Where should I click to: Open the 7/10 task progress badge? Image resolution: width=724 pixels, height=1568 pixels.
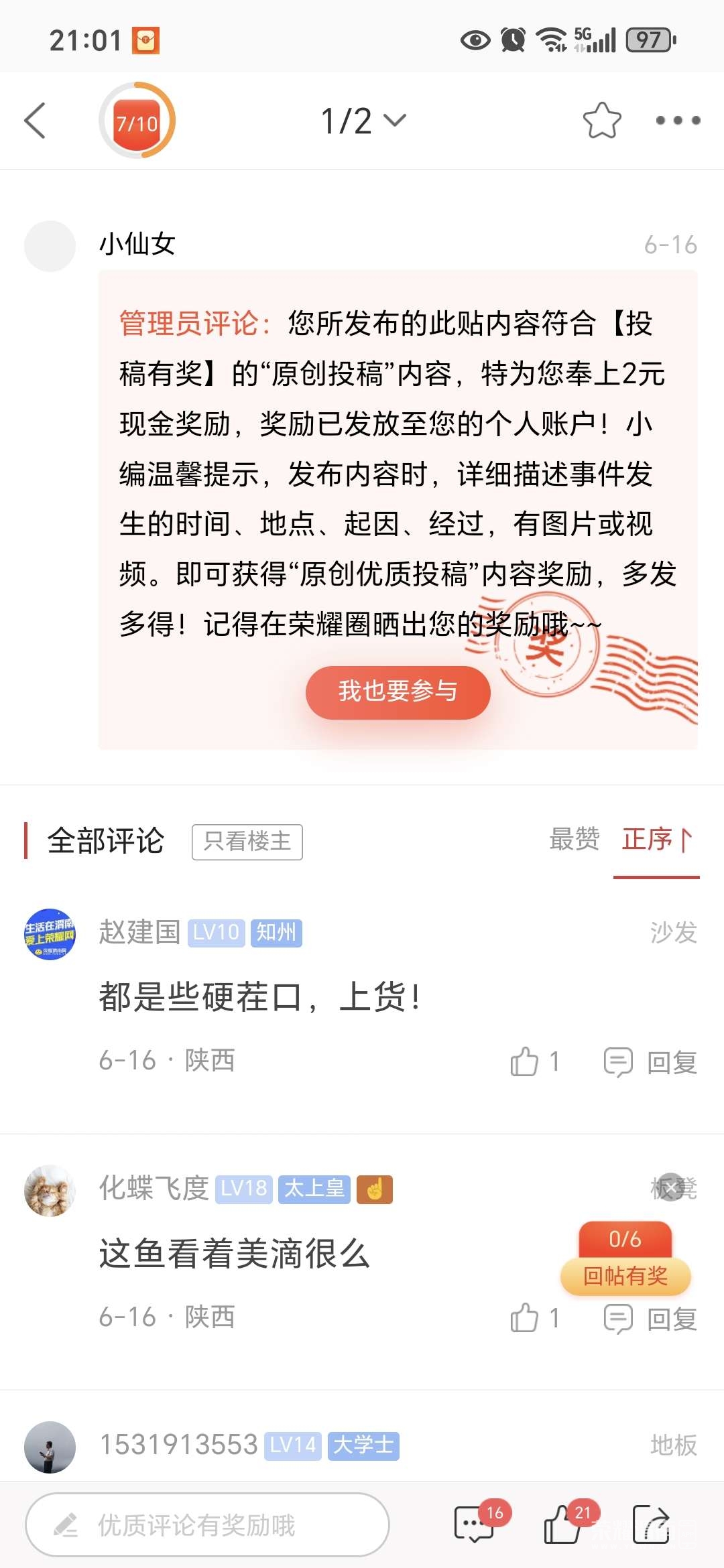(x=137, y=121)
